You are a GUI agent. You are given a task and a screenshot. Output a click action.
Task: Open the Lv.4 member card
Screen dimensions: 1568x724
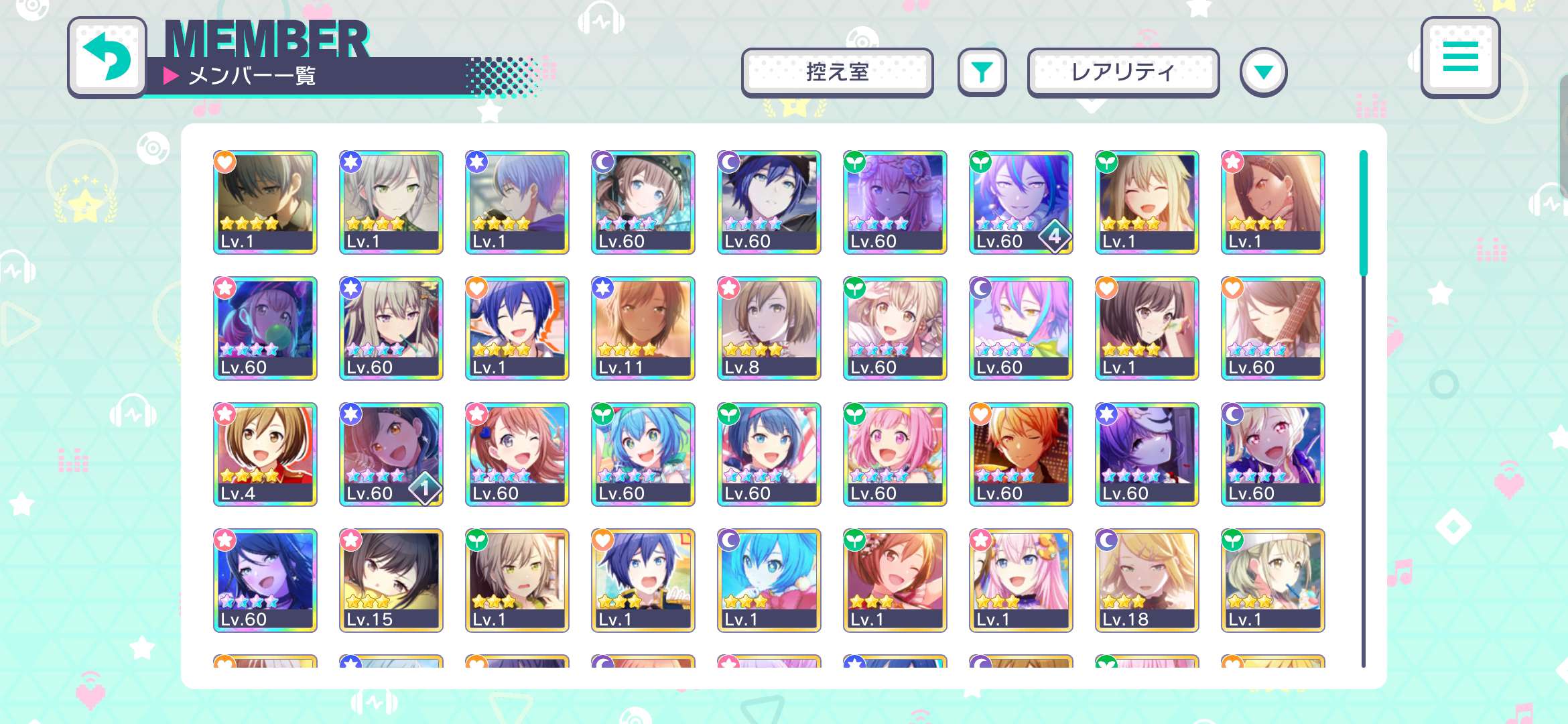[265, 454]
